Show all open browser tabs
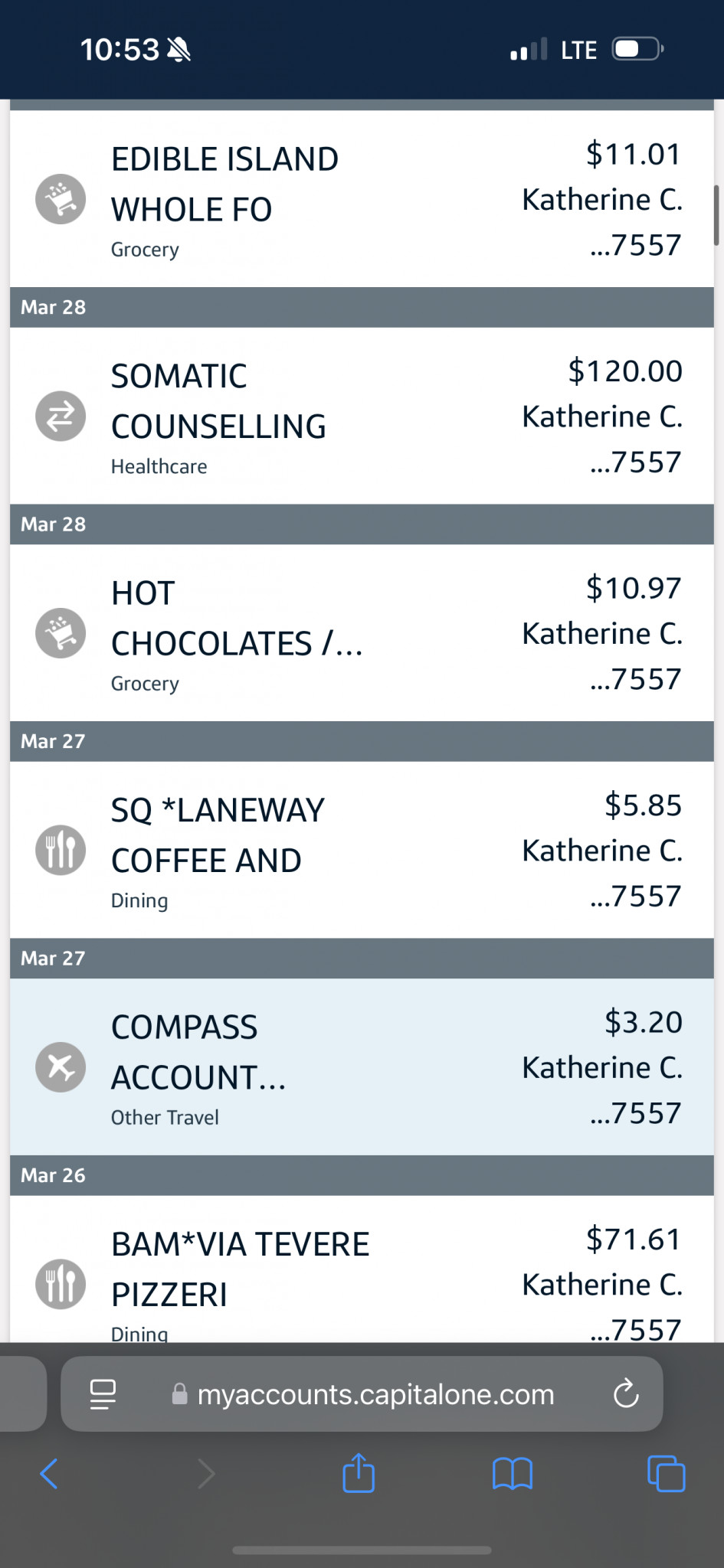This screenshot has height=1568, width=724. [667, 1473]
